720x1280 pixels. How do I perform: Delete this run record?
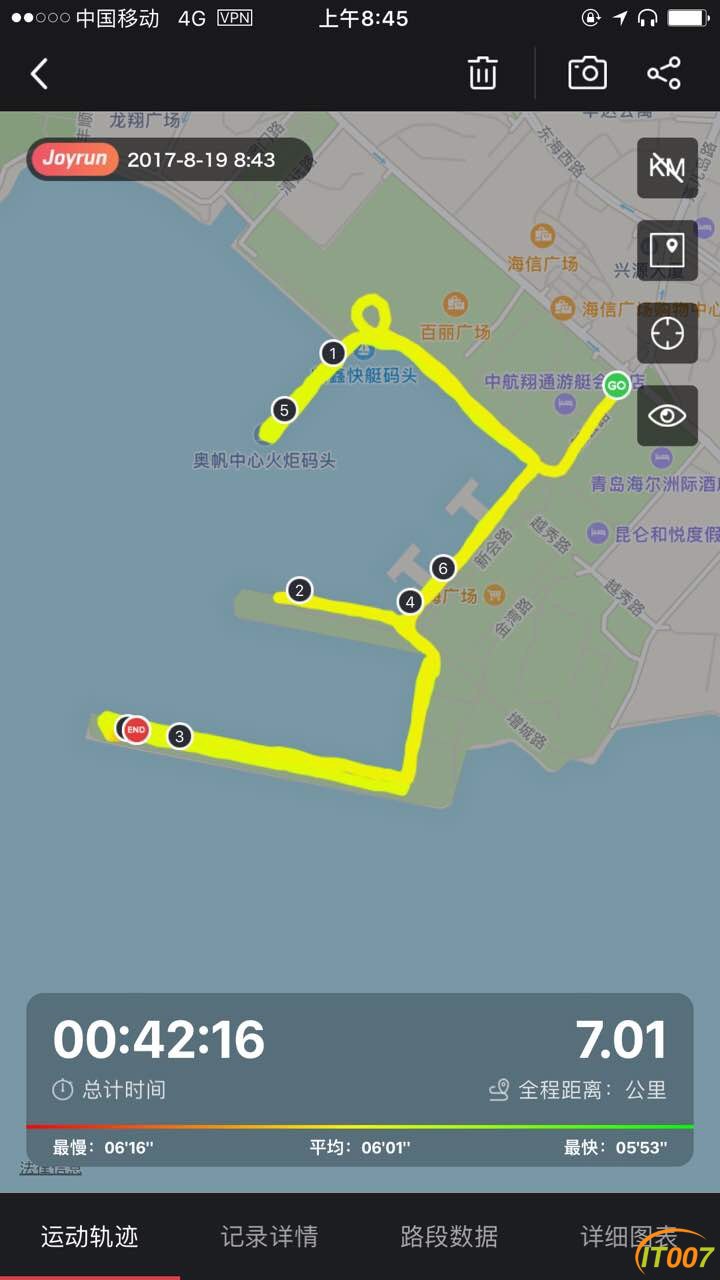483,74
